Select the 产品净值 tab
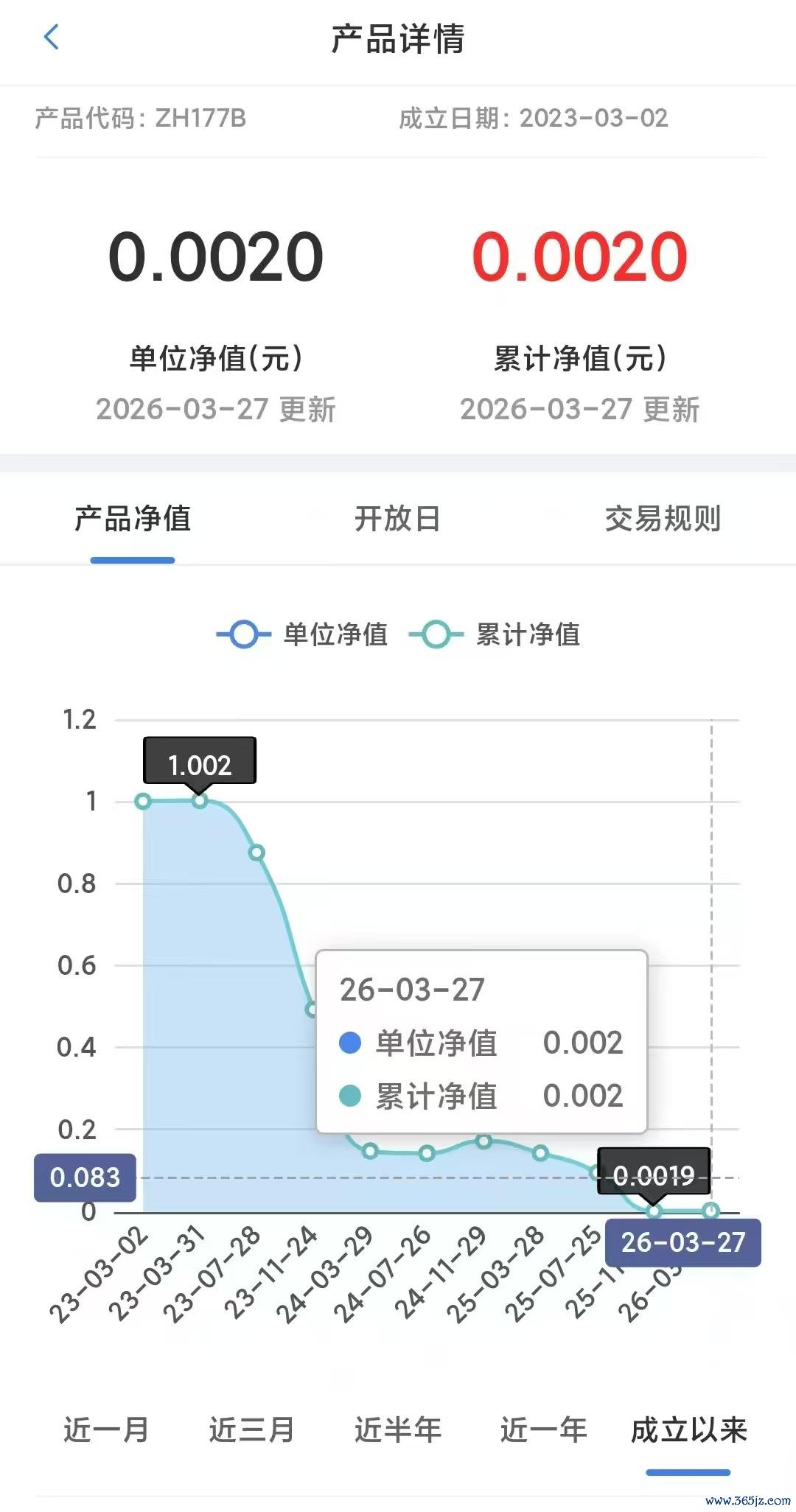The width and height of the screenshot is (796, 1512). tap(133, 519)
